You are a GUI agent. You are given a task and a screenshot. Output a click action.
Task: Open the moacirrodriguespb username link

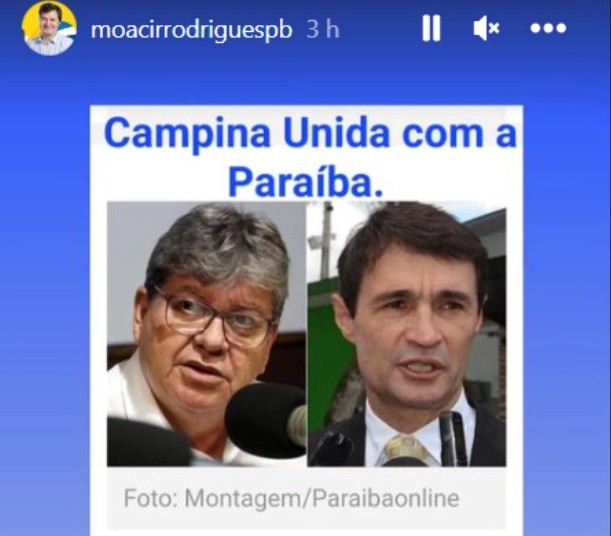[191, 29]
